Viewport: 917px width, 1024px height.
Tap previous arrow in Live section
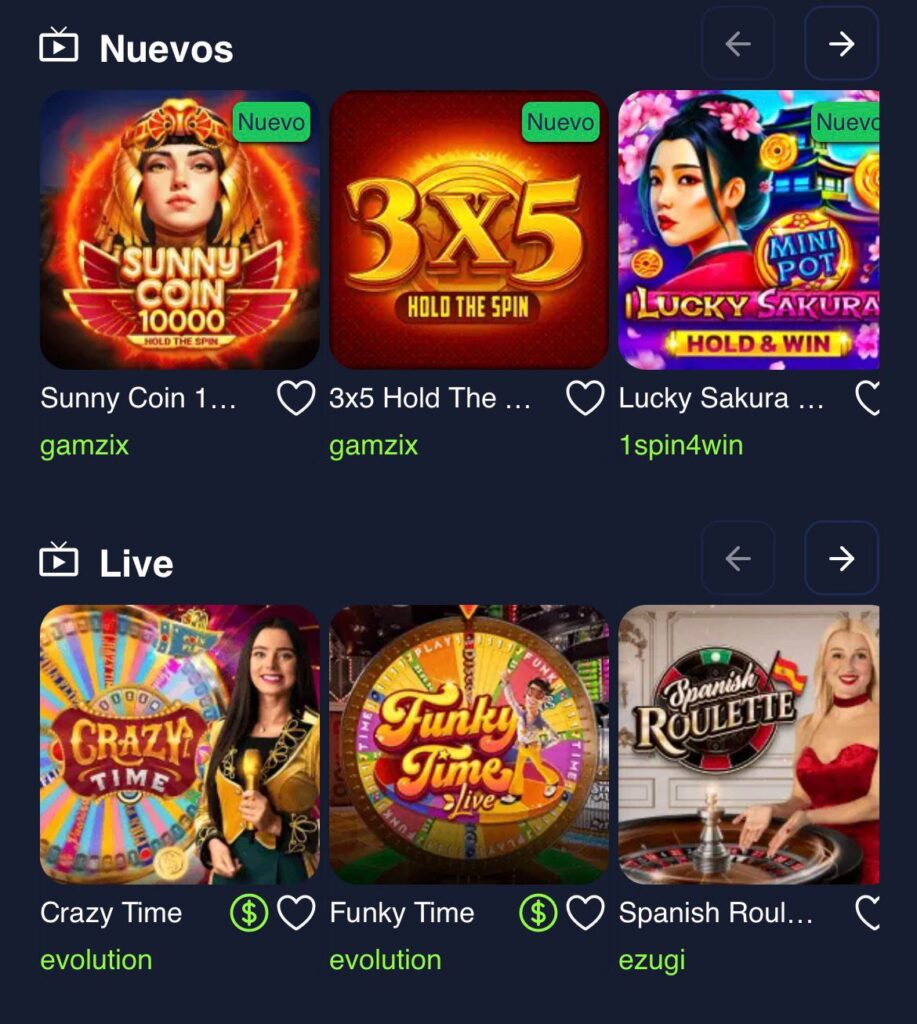738,558
